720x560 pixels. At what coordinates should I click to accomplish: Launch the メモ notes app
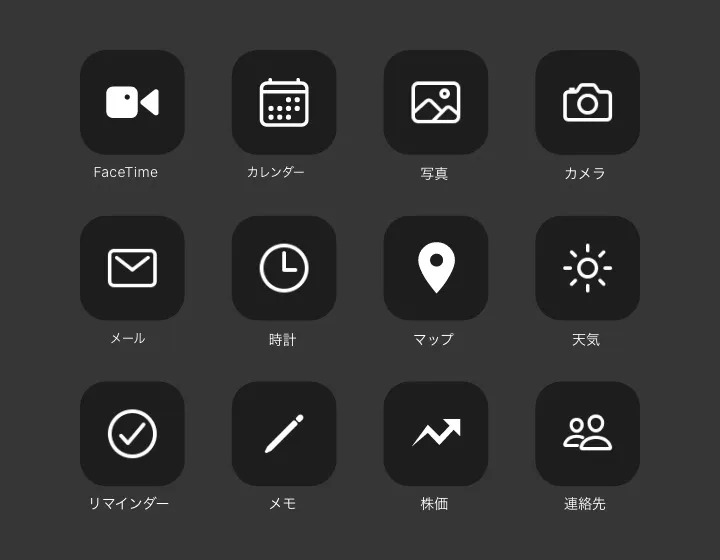tap(284, 433)
